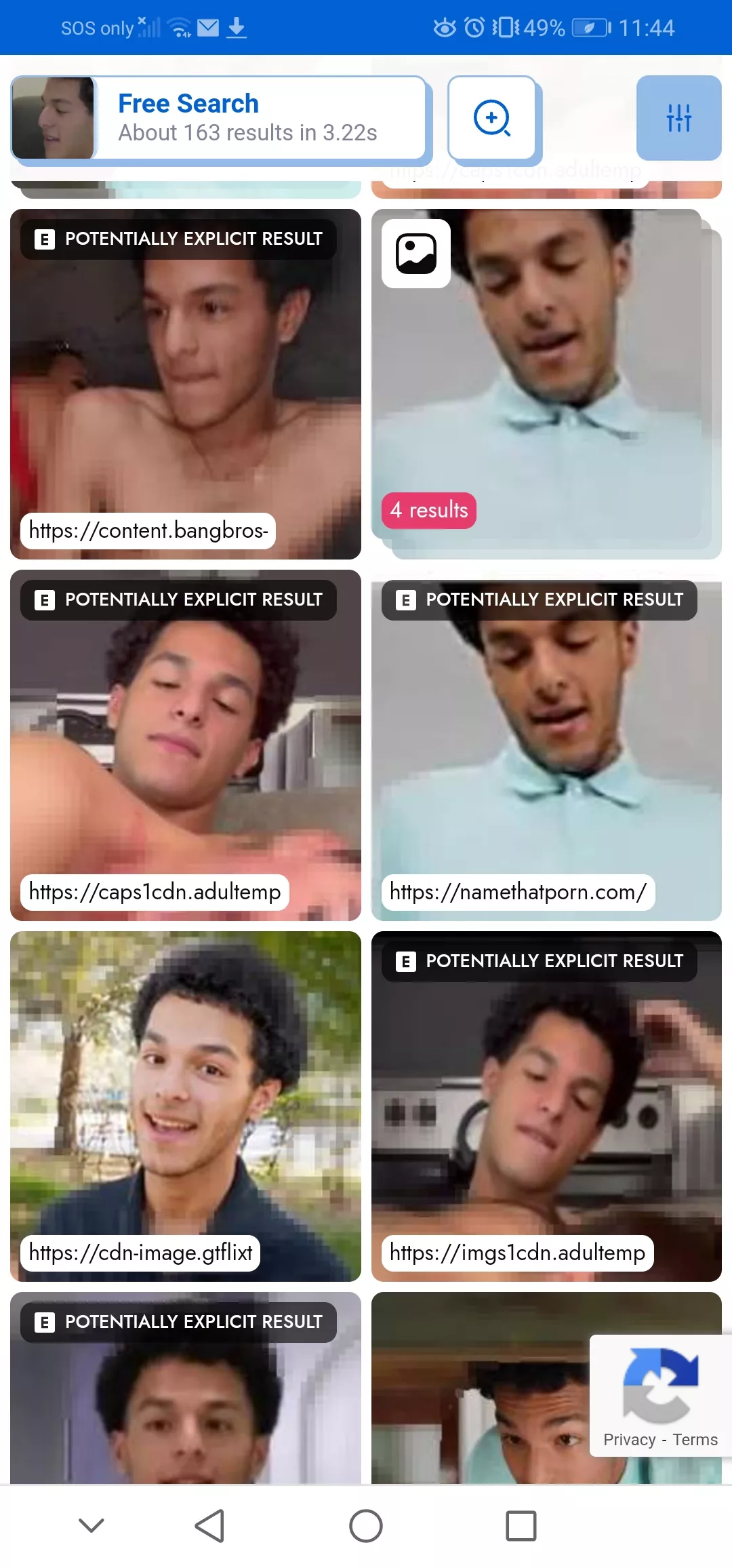Go to the home screen
The image size is (732, 1568).
coord(366,1526)
